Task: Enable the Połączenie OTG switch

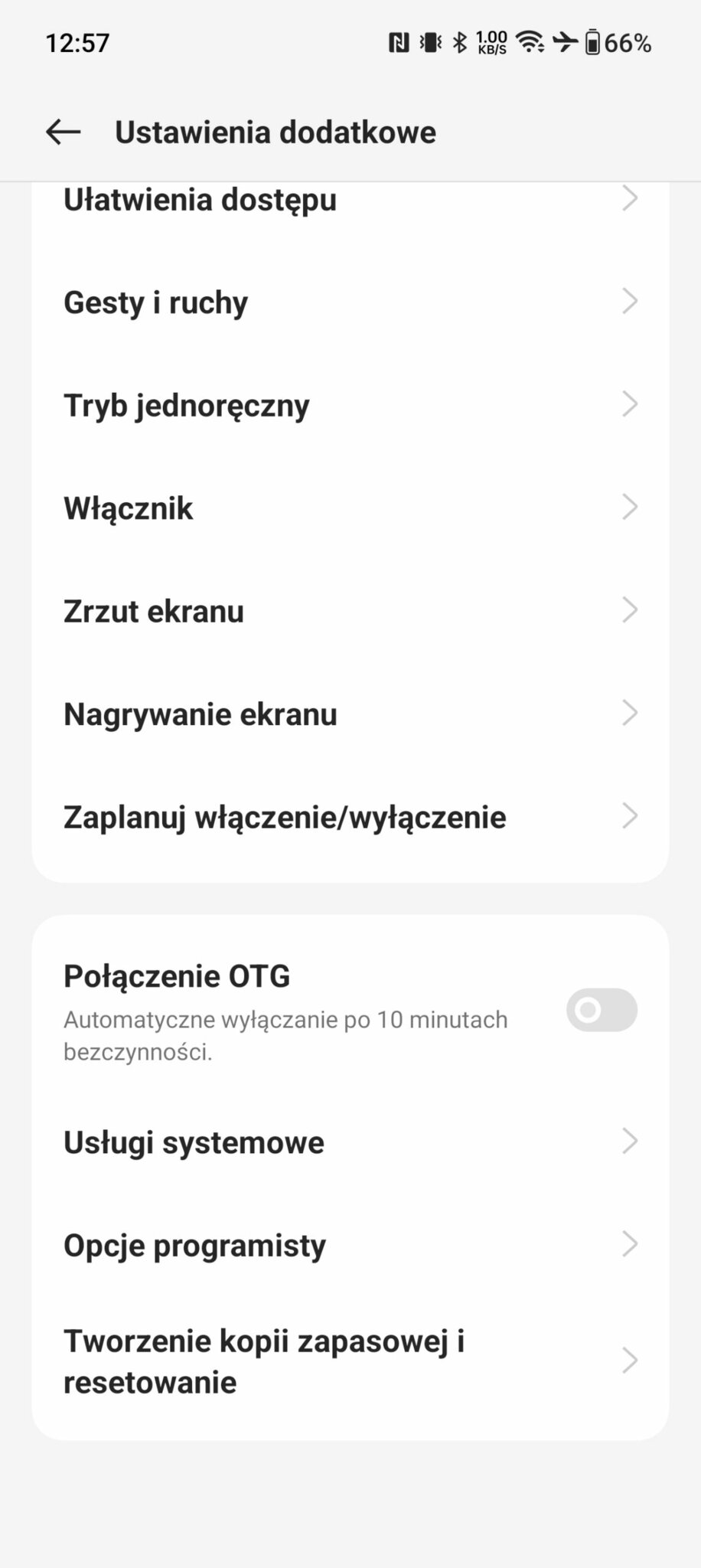Action: pyautogui.click(x=602, y=1010)
